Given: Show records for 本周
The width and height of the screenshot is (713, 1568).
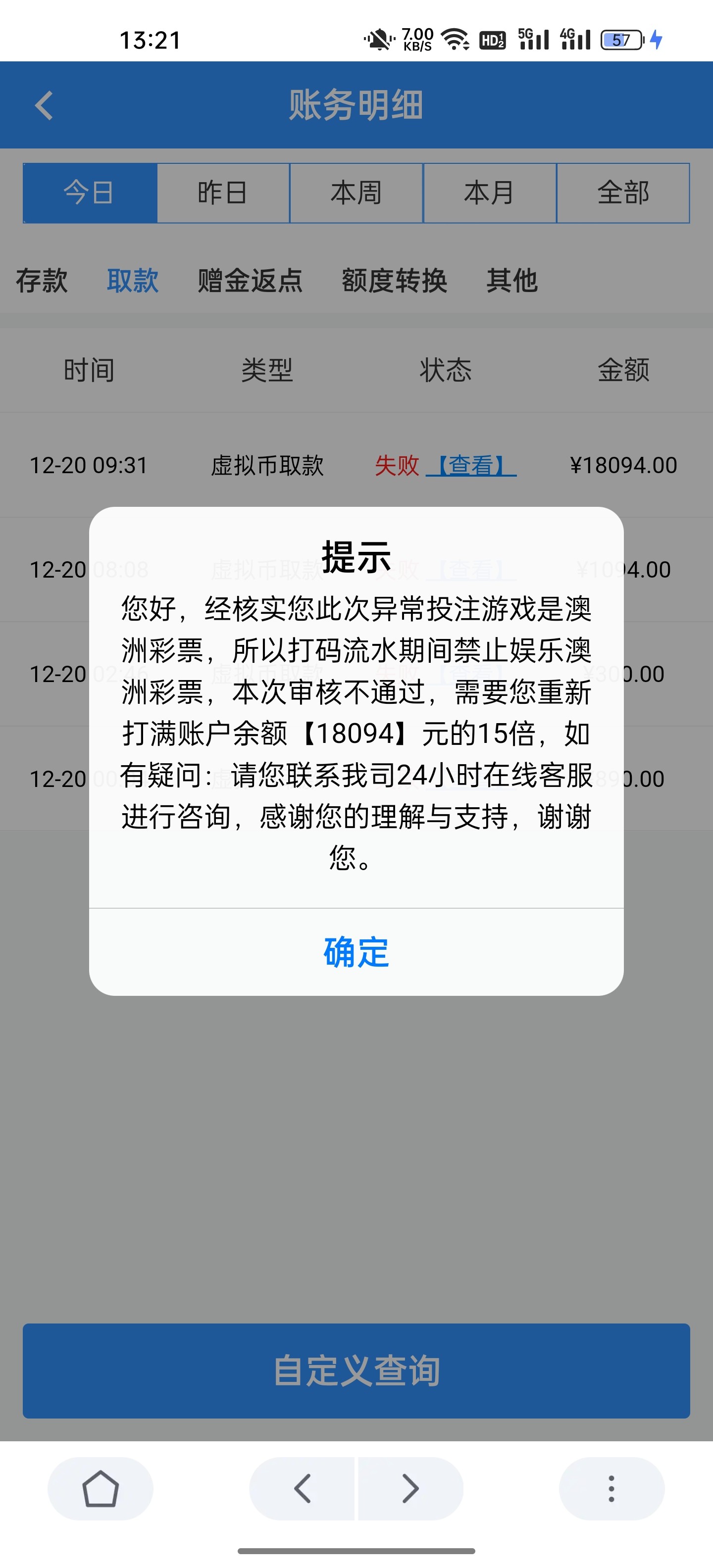Looking at the screenshot, I should (x=356, y=193).
